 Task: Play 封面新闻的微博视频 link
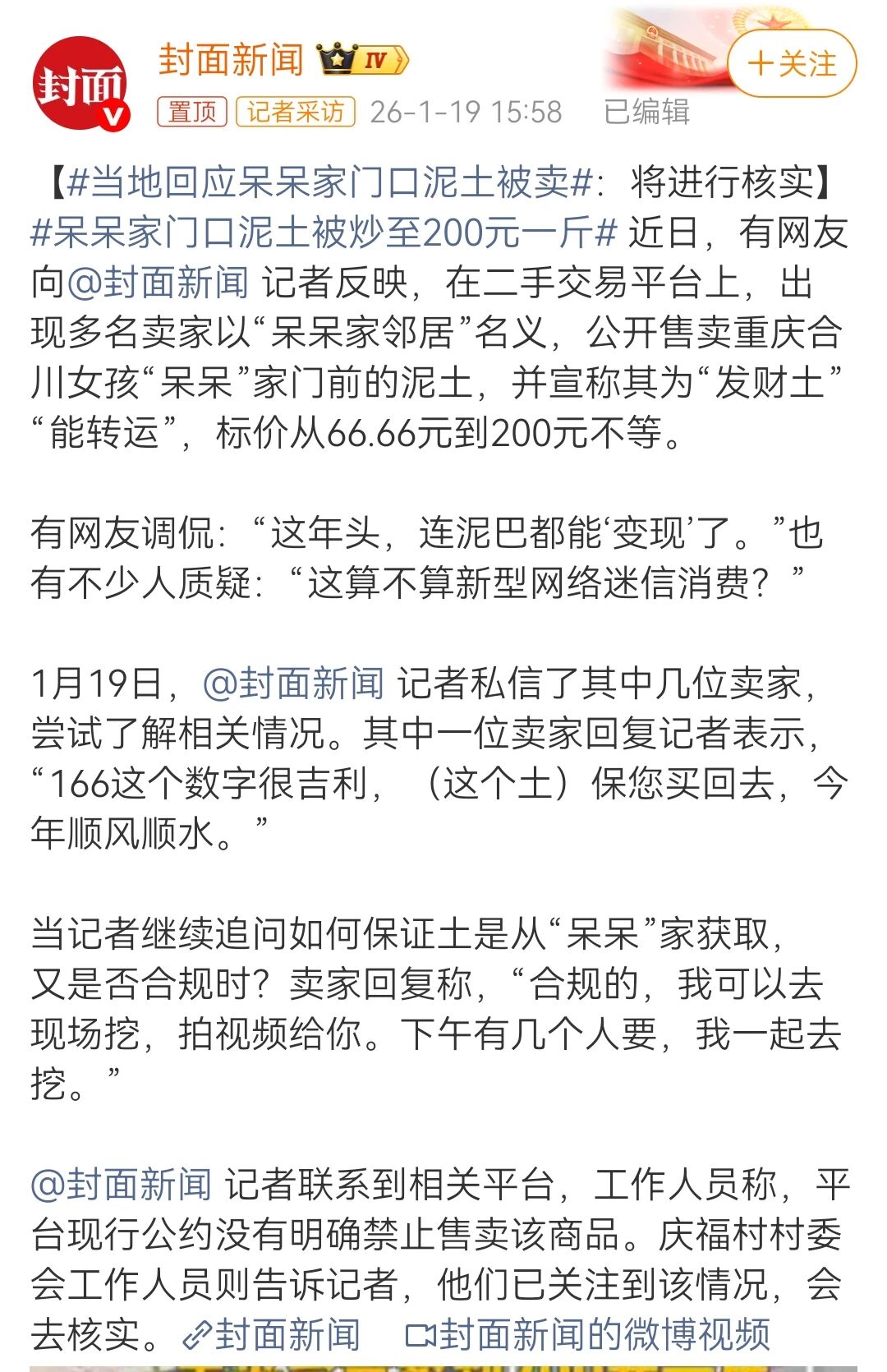pos(589,1334)
